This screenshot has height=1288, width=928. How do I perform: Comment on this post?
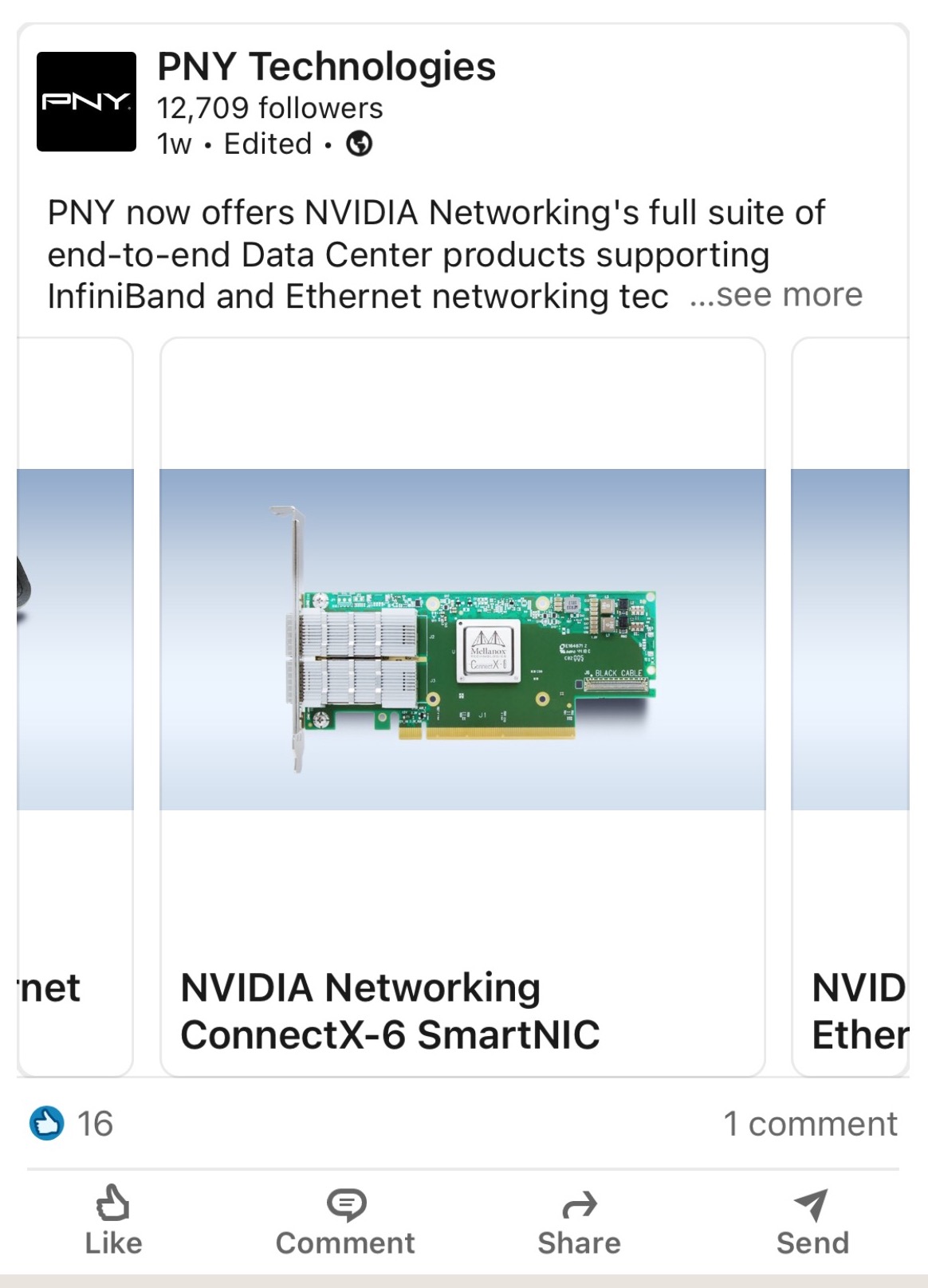click(x=345, y=1221)
